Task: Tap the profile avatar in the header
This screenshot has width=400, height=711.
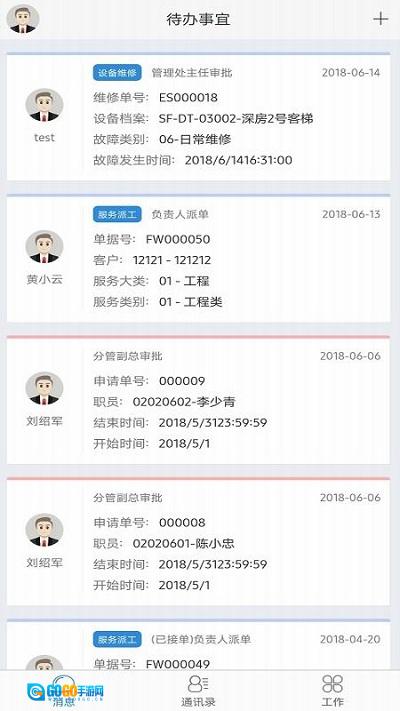Action: [23, 19]
